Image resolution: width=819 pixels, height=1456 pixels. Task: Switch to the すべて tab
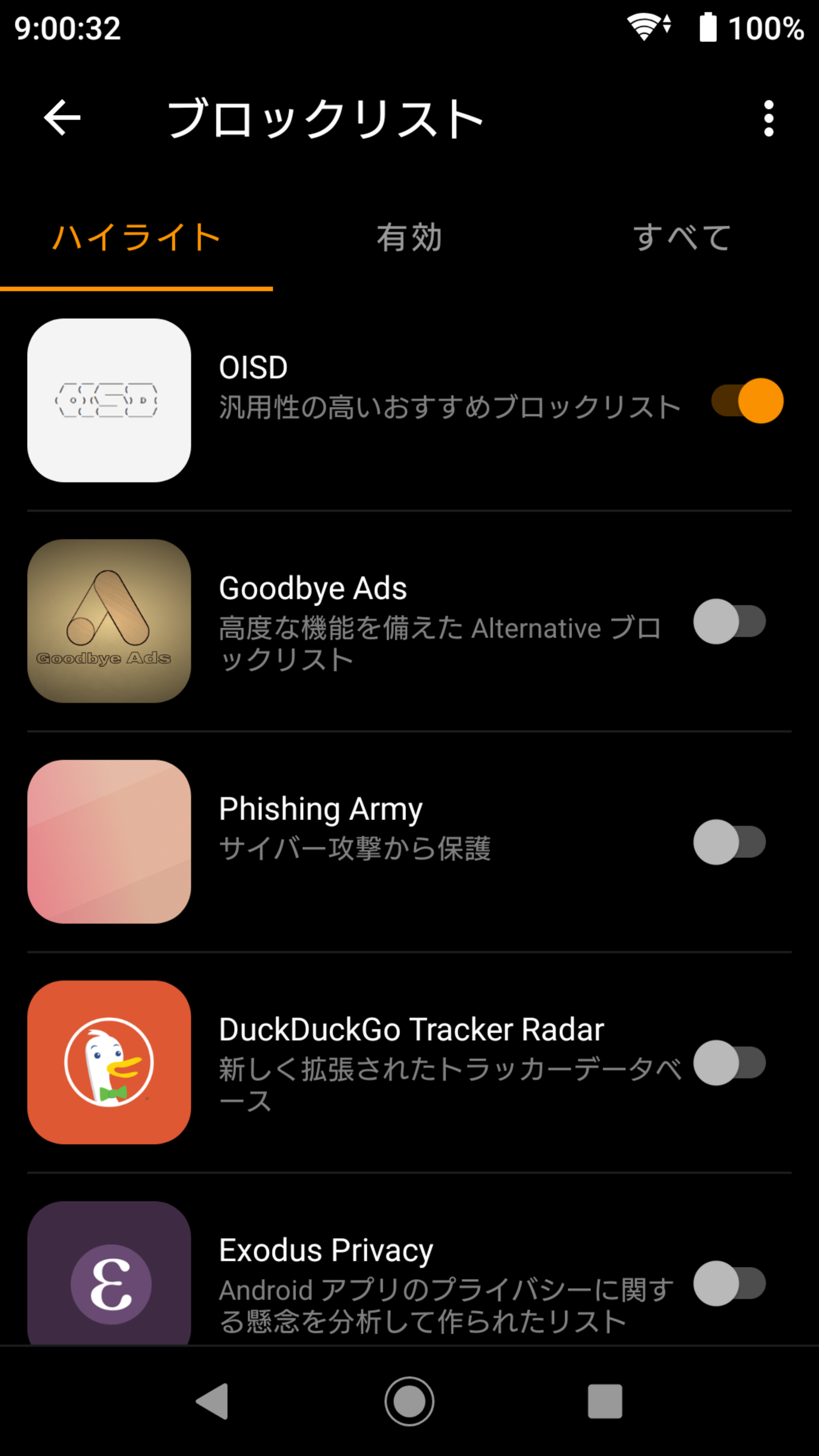[x=682, y=237]
